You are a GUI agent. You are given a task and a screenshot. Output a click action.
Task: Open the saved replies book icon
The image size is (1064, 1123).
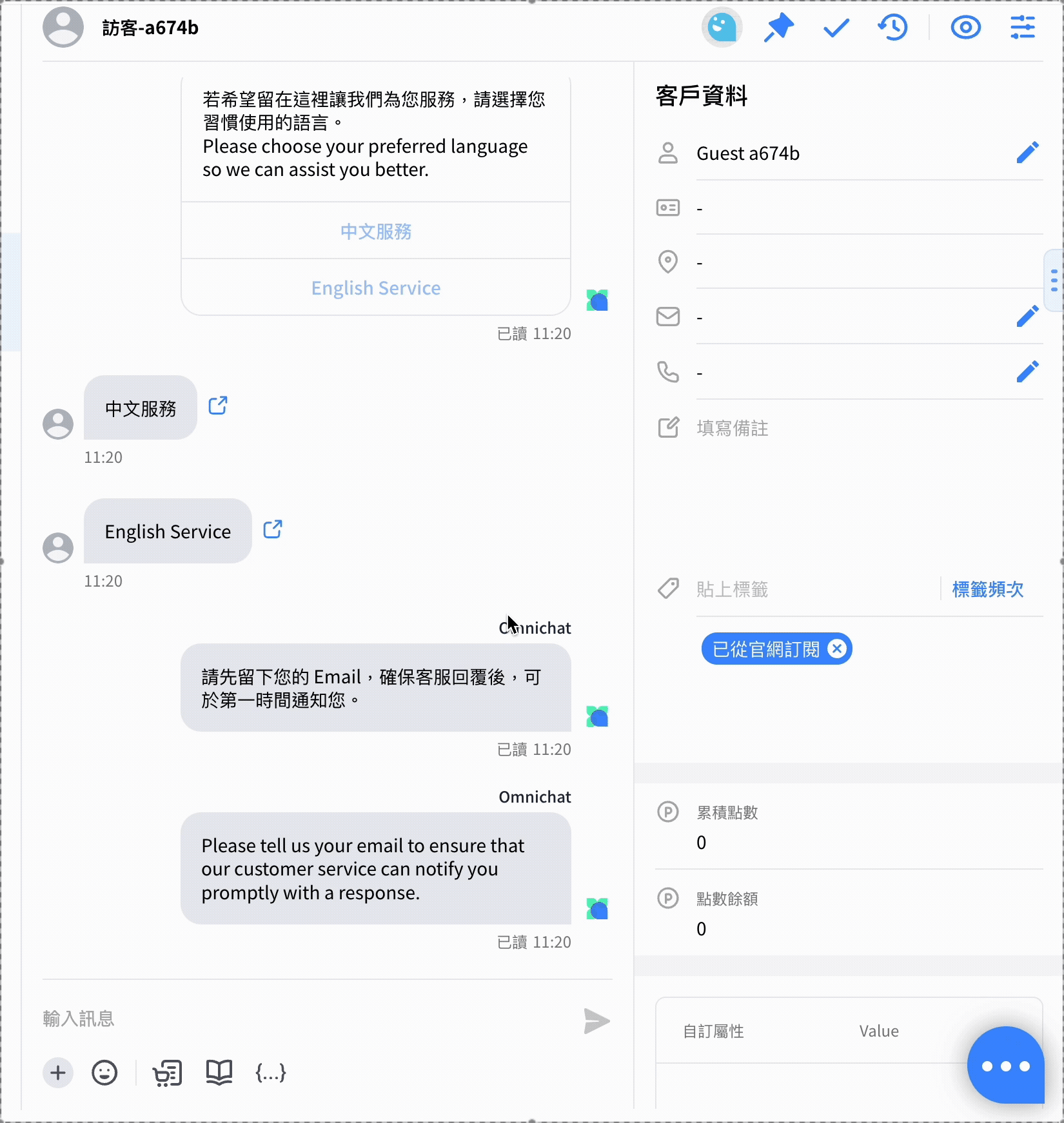pyautogui.click(x=219, y=1073)
